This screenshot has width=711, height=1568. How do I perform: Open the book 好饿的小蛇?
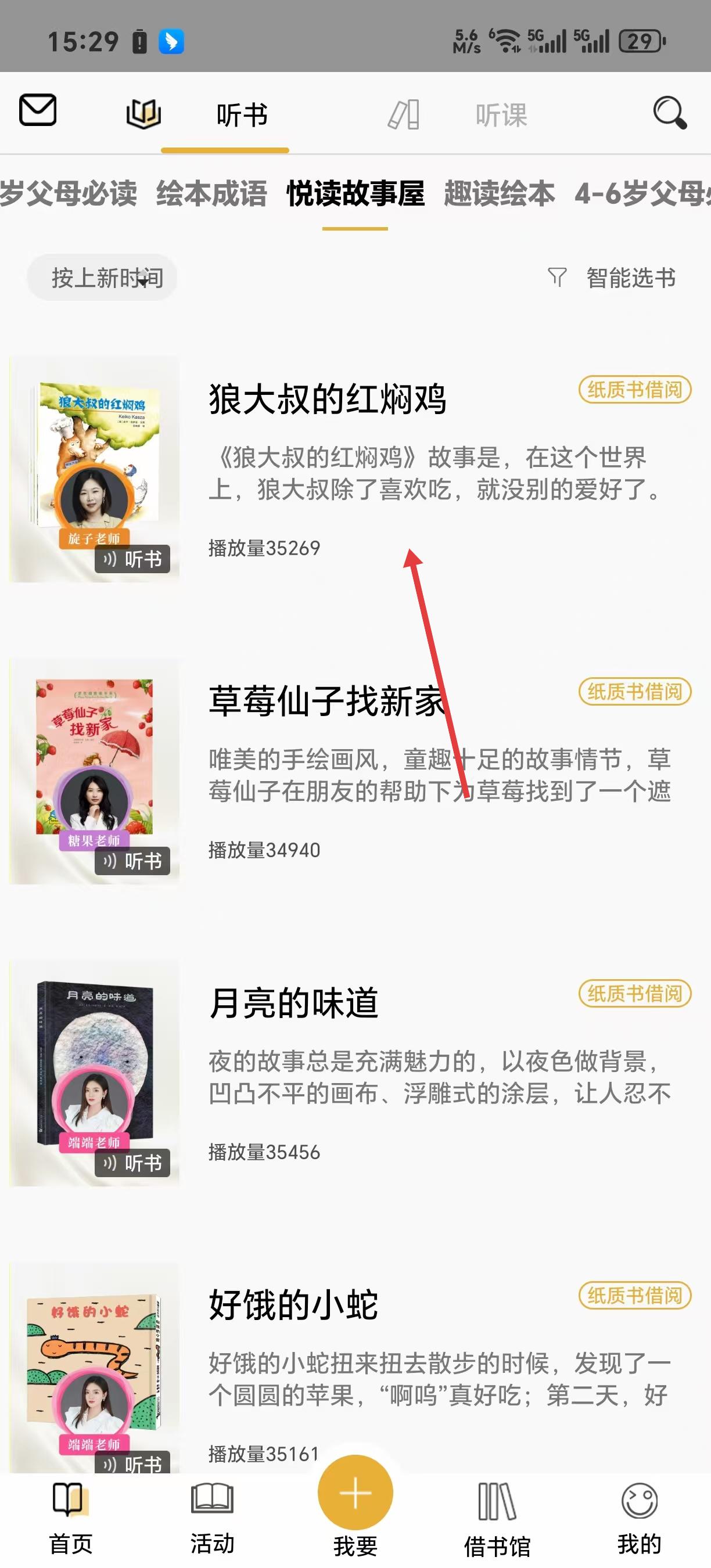coord(293,1305)
